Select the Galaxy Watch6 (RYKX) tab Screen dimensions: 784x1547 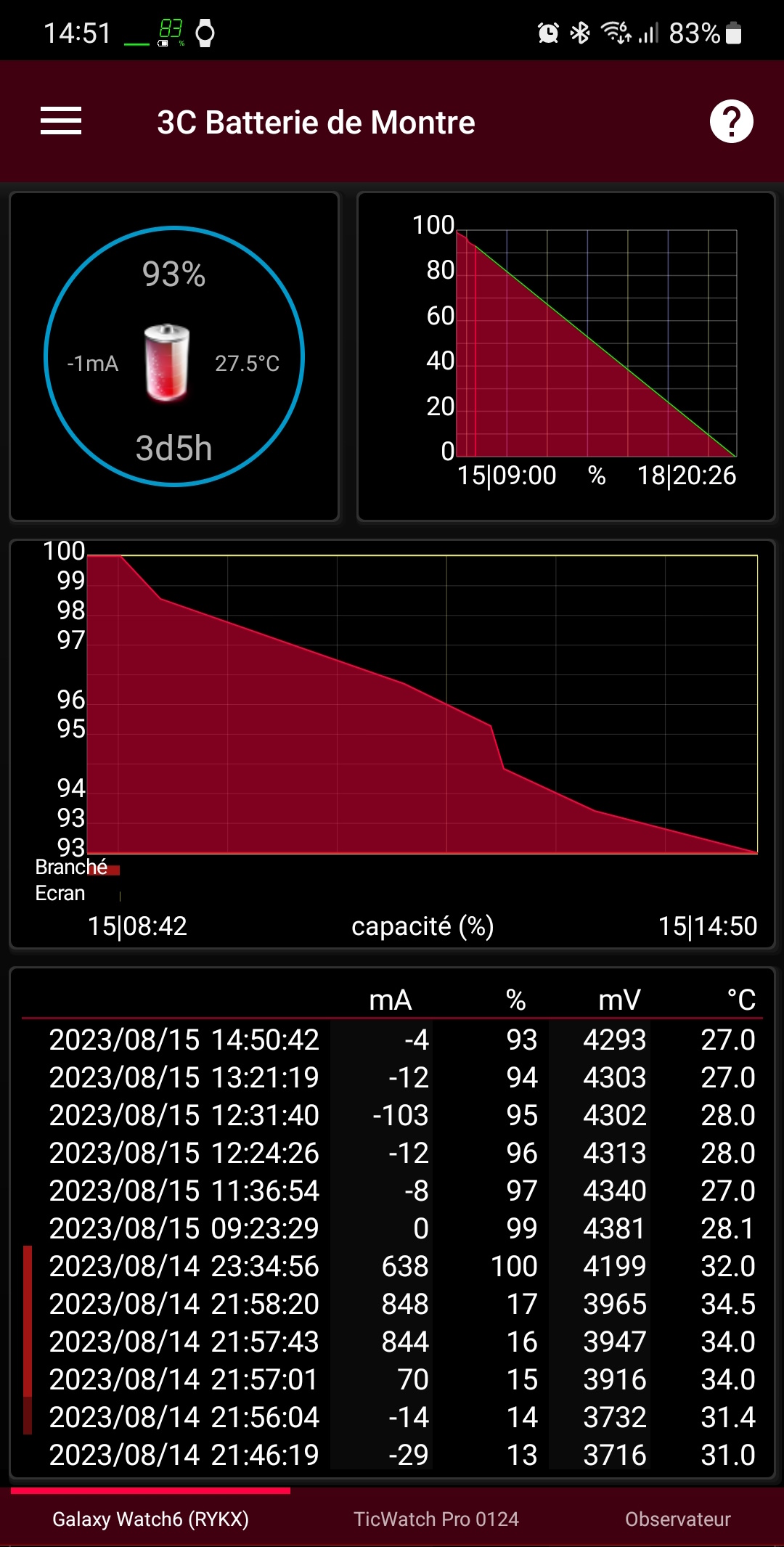(150, 1519)
